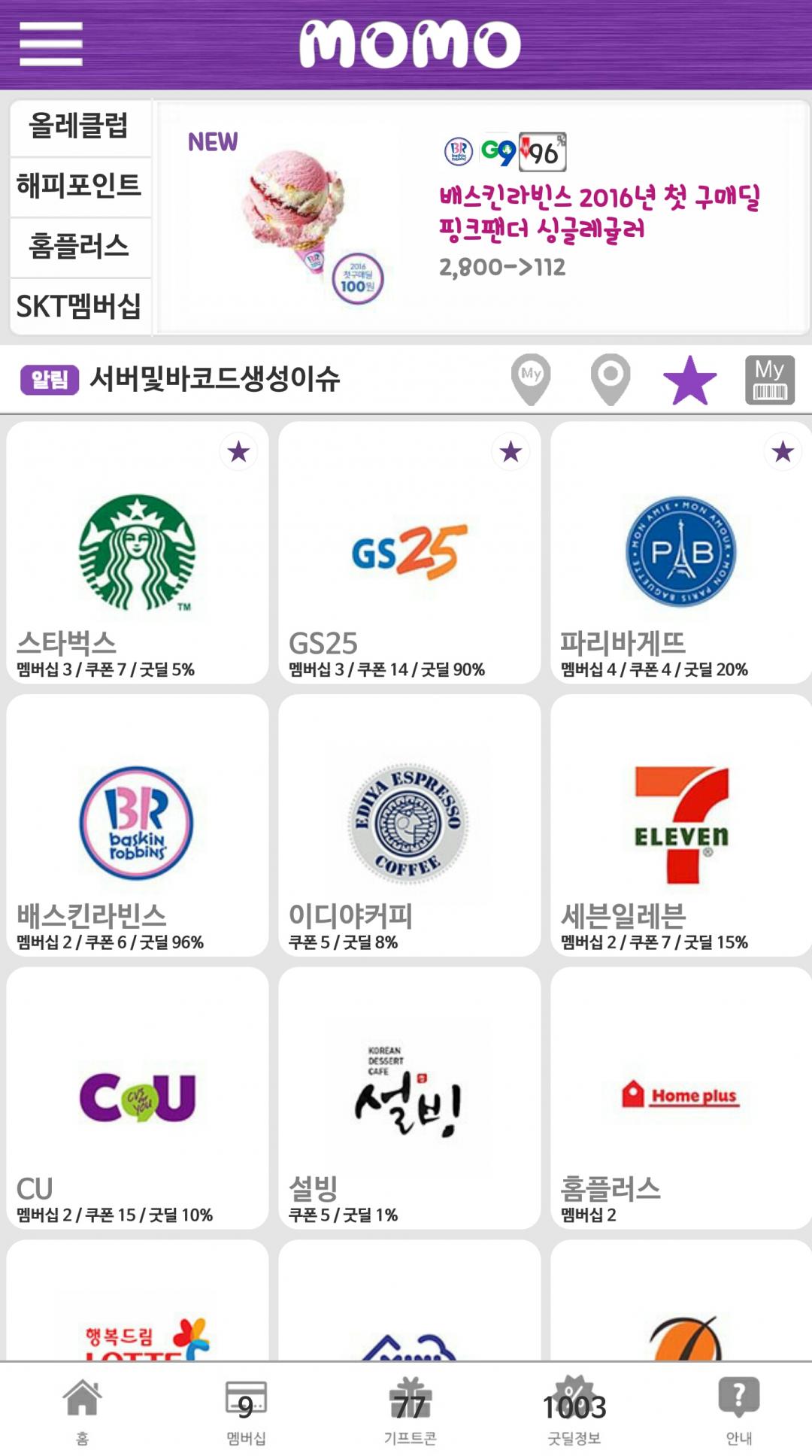
Task: Select the 해피포인트 category
Action: point(79,186)
